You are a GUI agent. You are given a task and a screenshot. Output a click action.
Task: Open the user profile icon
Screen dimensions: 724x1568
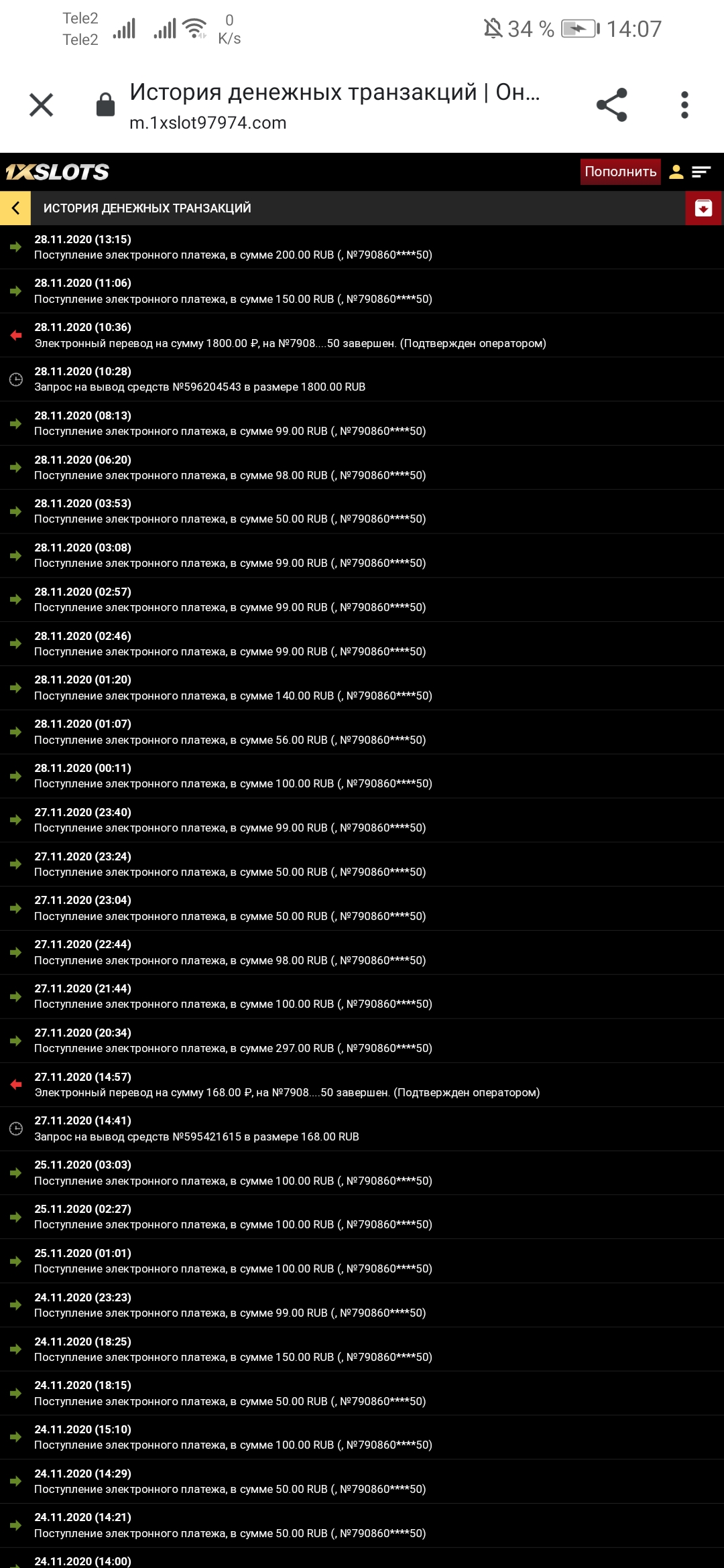click(x=676, y=172)
